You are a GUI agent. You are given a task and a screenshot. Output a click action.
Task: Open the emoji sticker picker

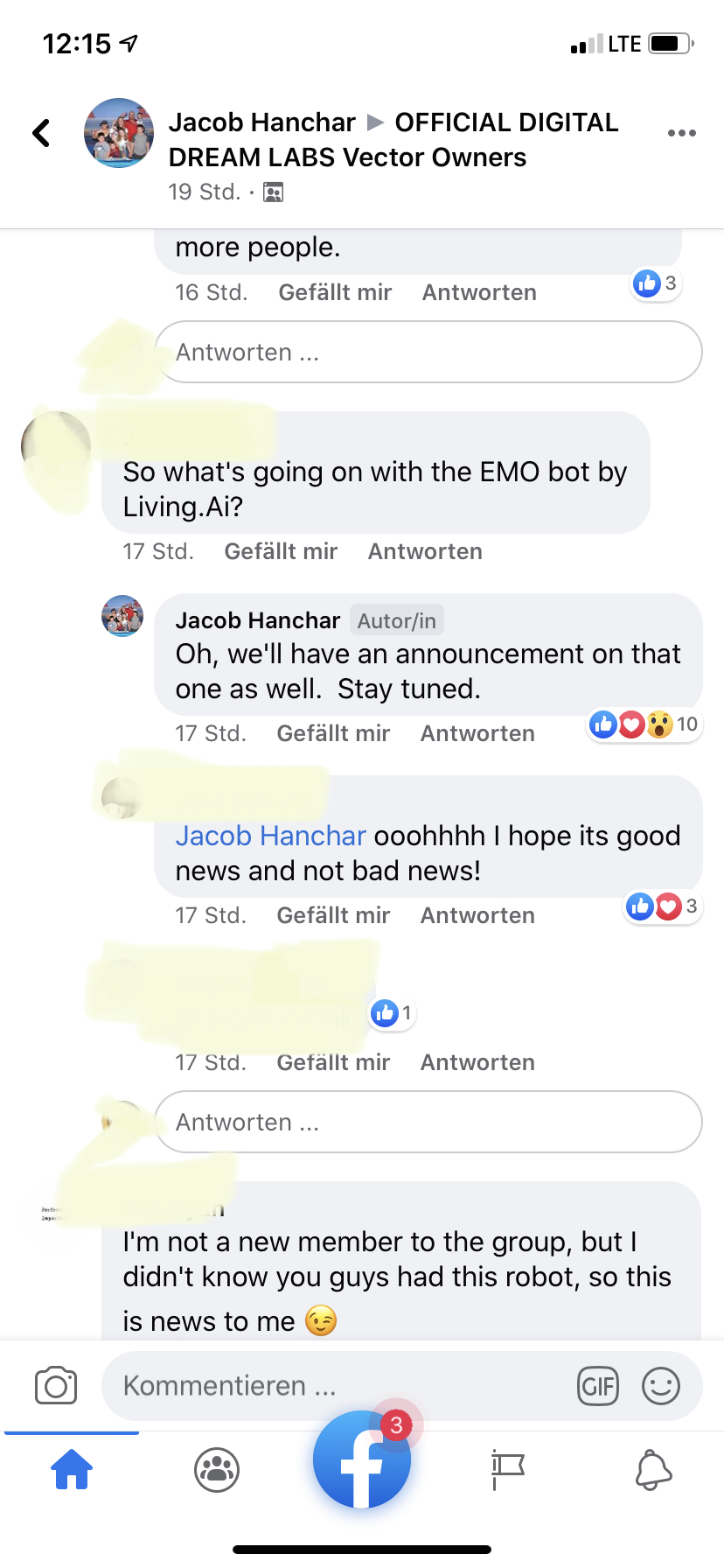click(x=661, y=1386)
